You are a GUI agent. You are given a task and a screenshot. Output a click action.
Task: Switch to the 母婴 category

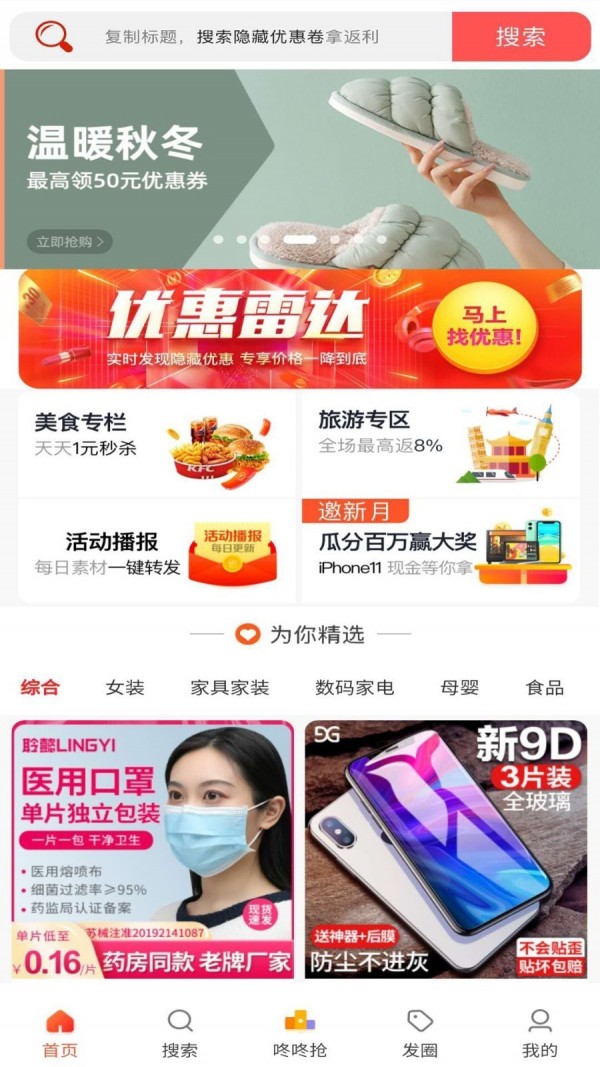coord(460,687)
